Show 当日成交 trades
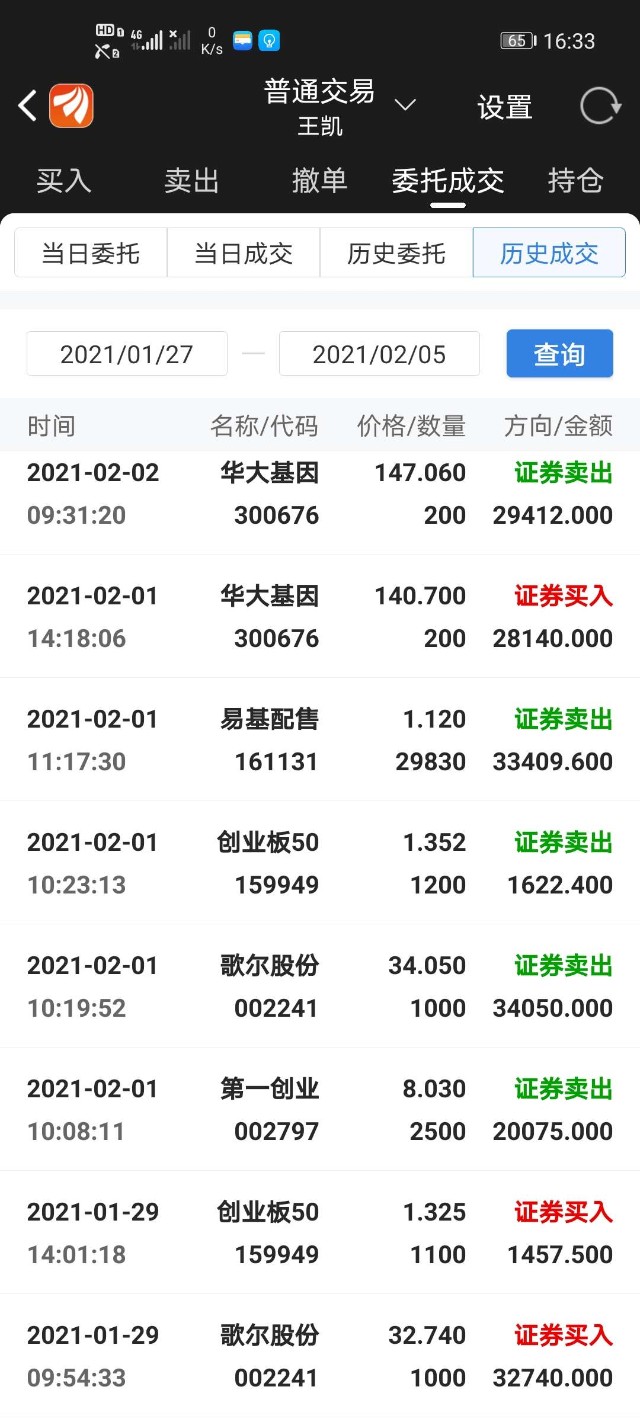The image size is (640, 1422). 244,253
